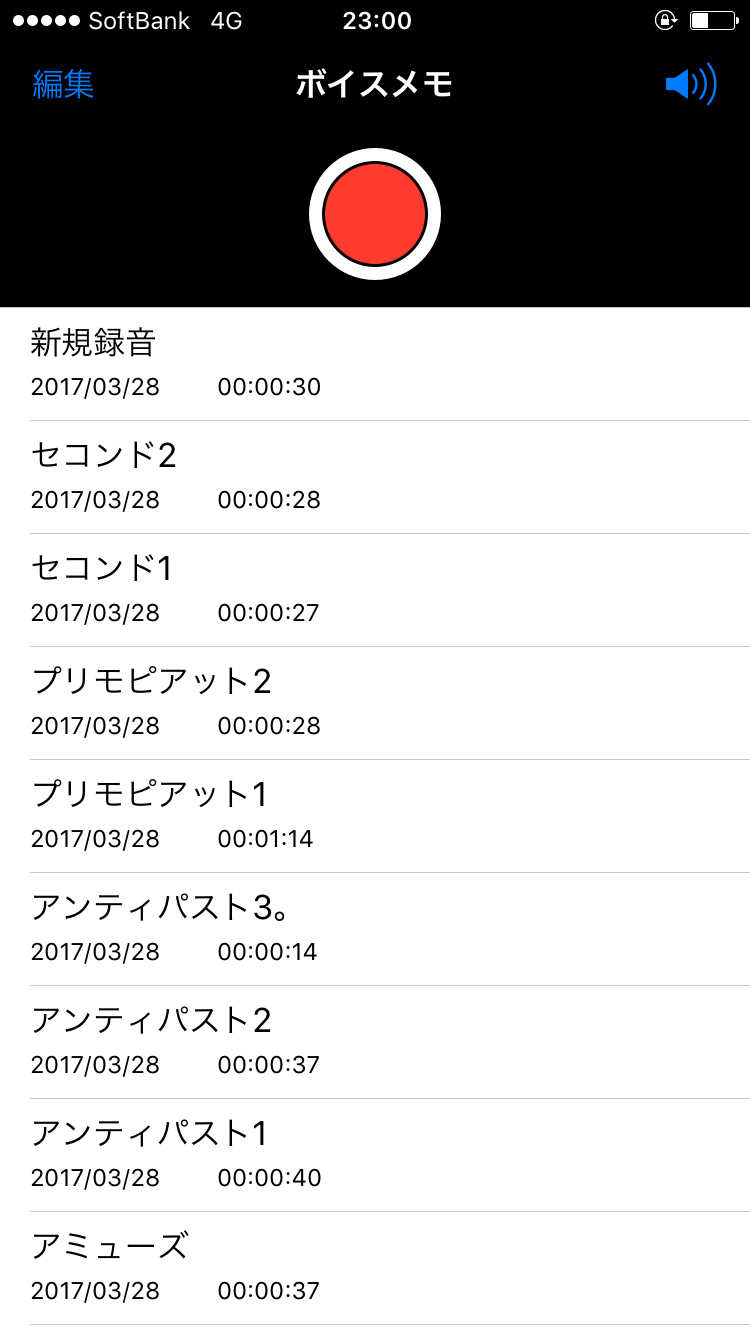Tap the orientation lock icon in status bar

click(x=664, y=20)
